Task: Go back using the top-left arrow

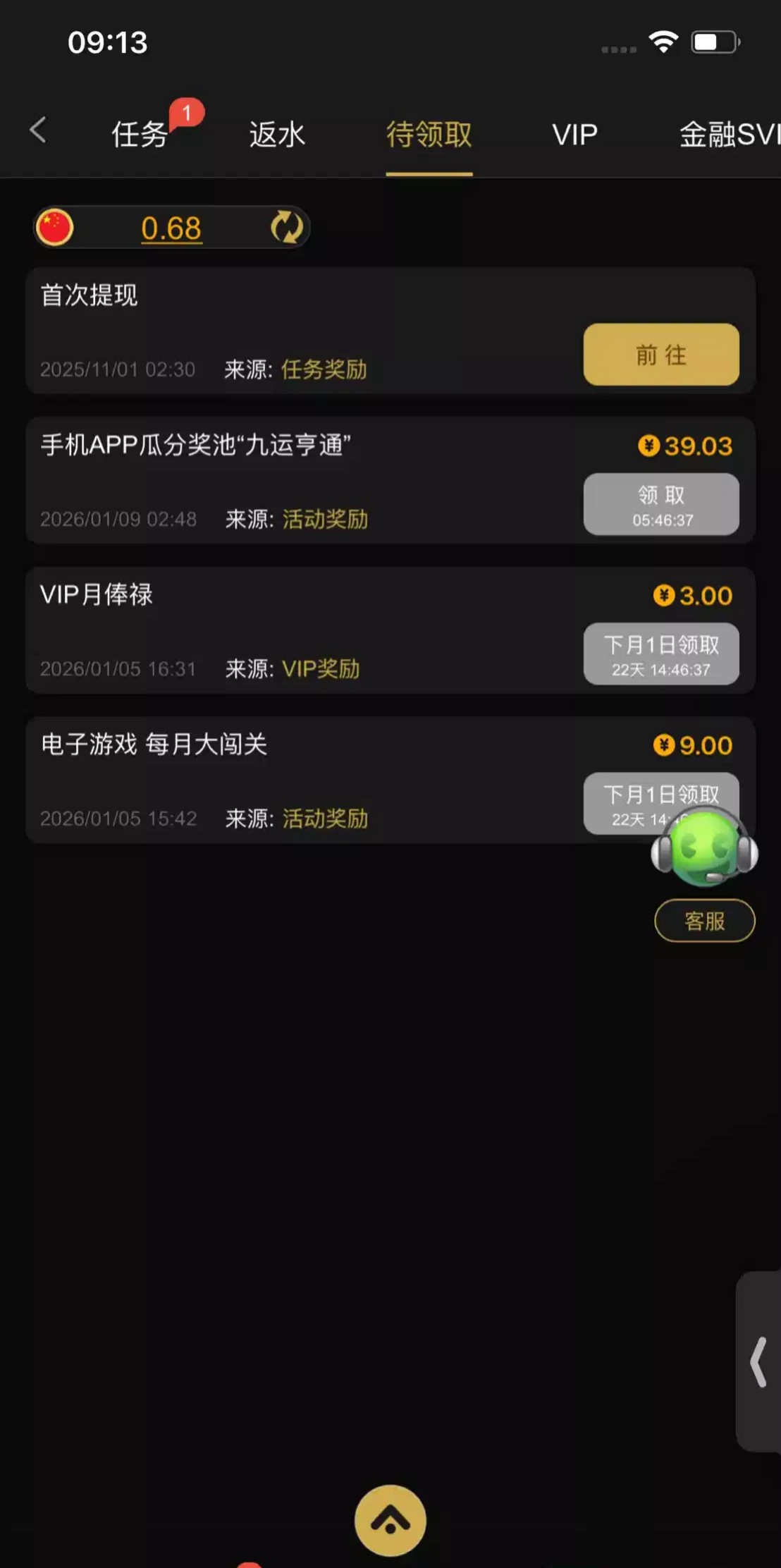Action: pyautogui.click(x=38, y=130)
